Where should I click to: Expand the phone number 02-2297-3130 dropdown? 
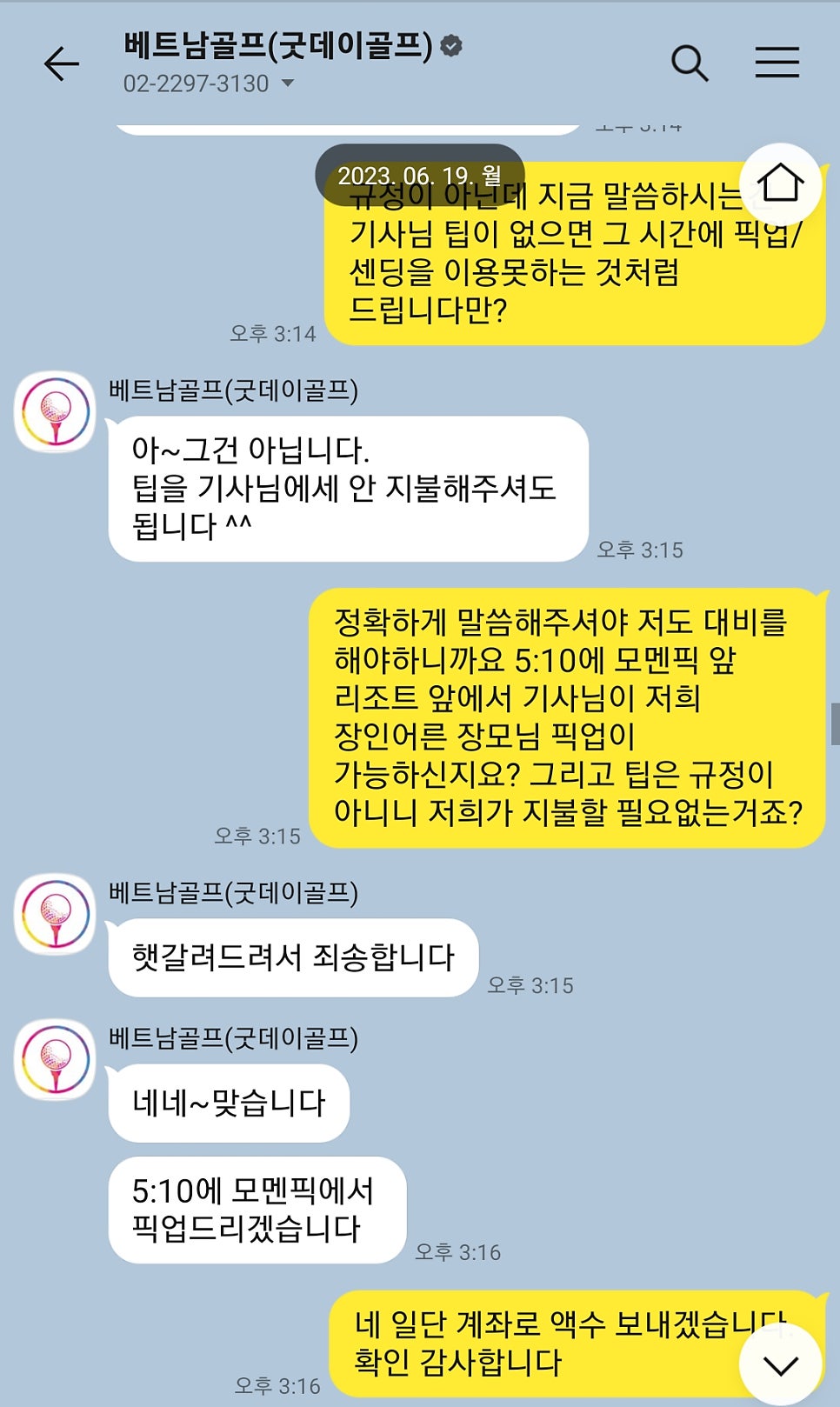point(288,83)
